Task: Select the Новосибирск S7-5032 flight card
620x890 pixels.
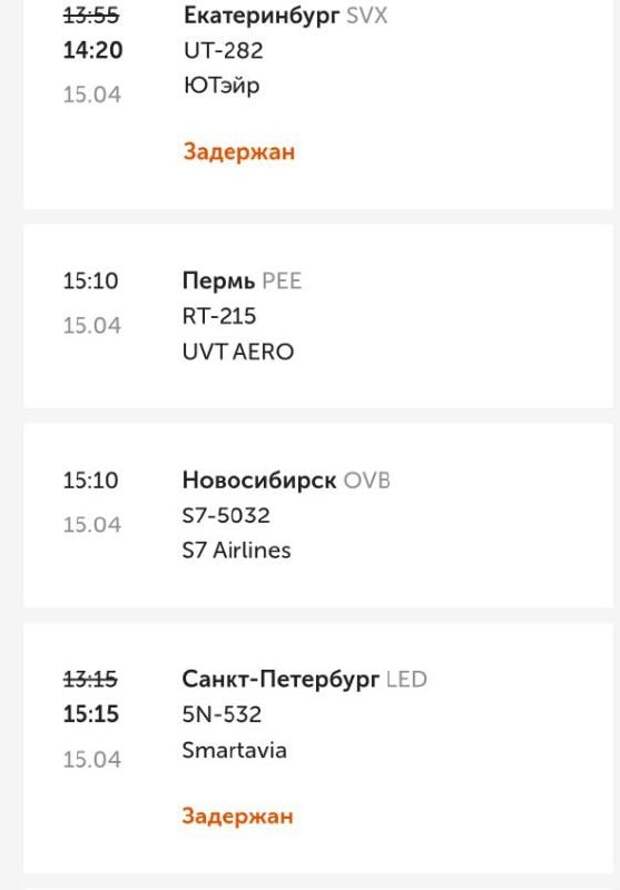Action: point(318,515)
